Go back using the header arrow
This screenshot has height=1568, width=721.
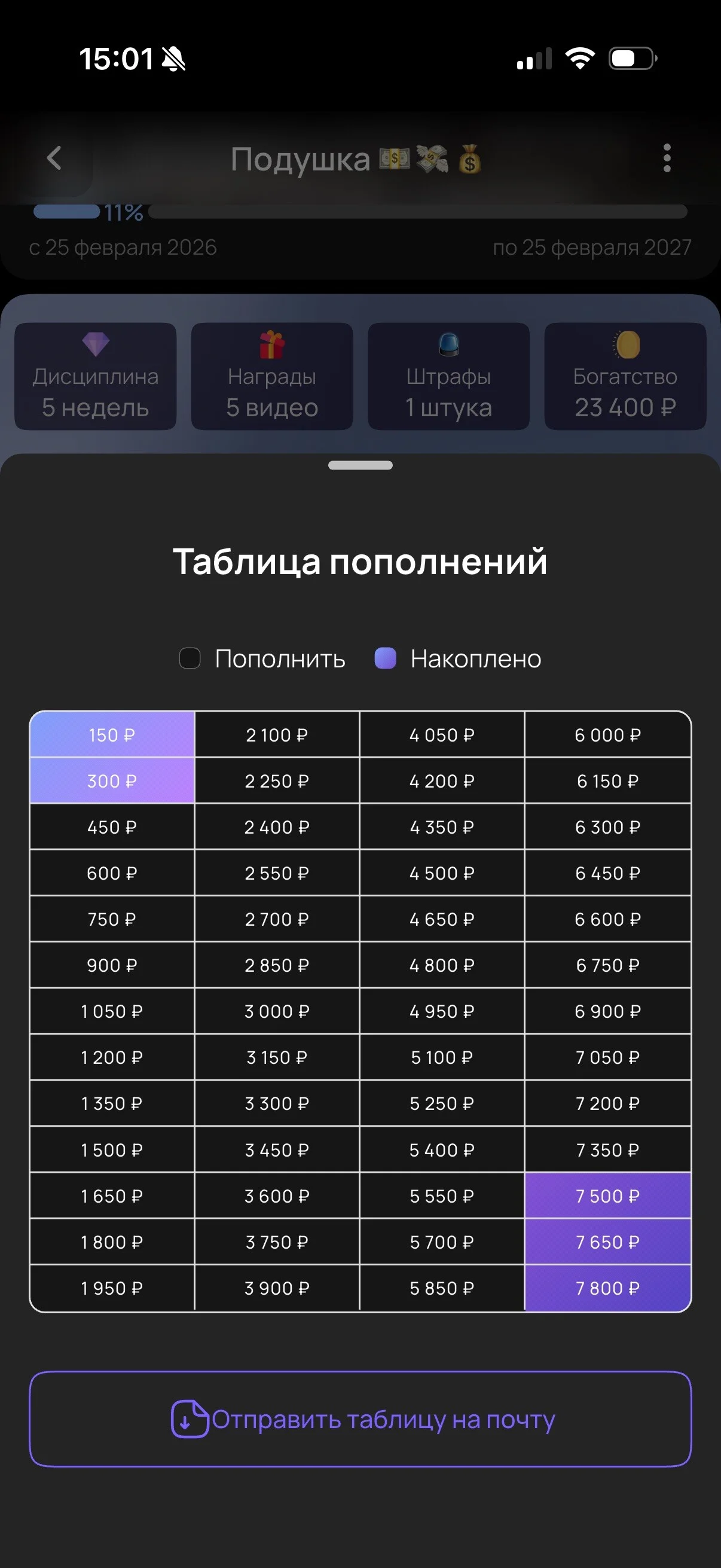click(54, 158)
